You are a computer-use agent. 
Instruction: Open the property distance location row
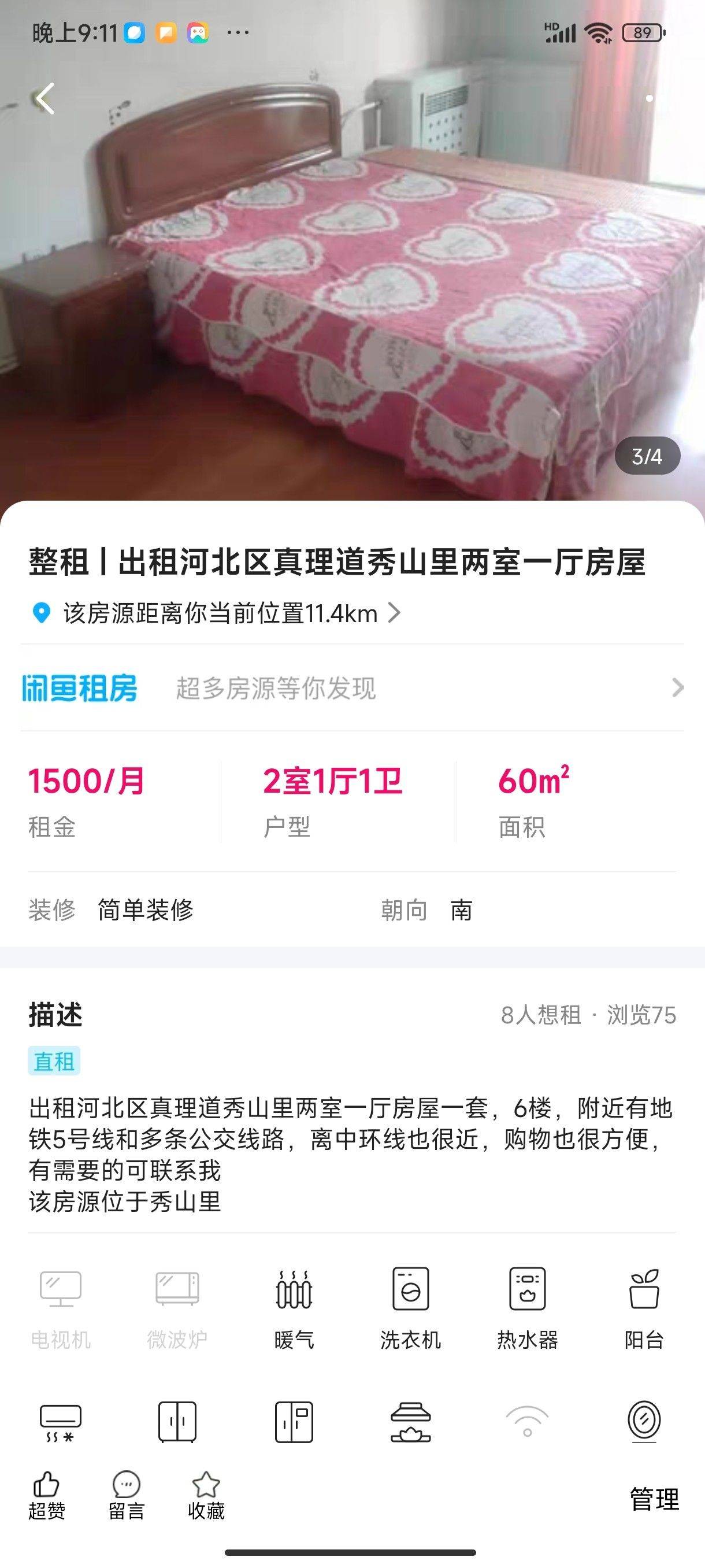click(x=216, y=613)
